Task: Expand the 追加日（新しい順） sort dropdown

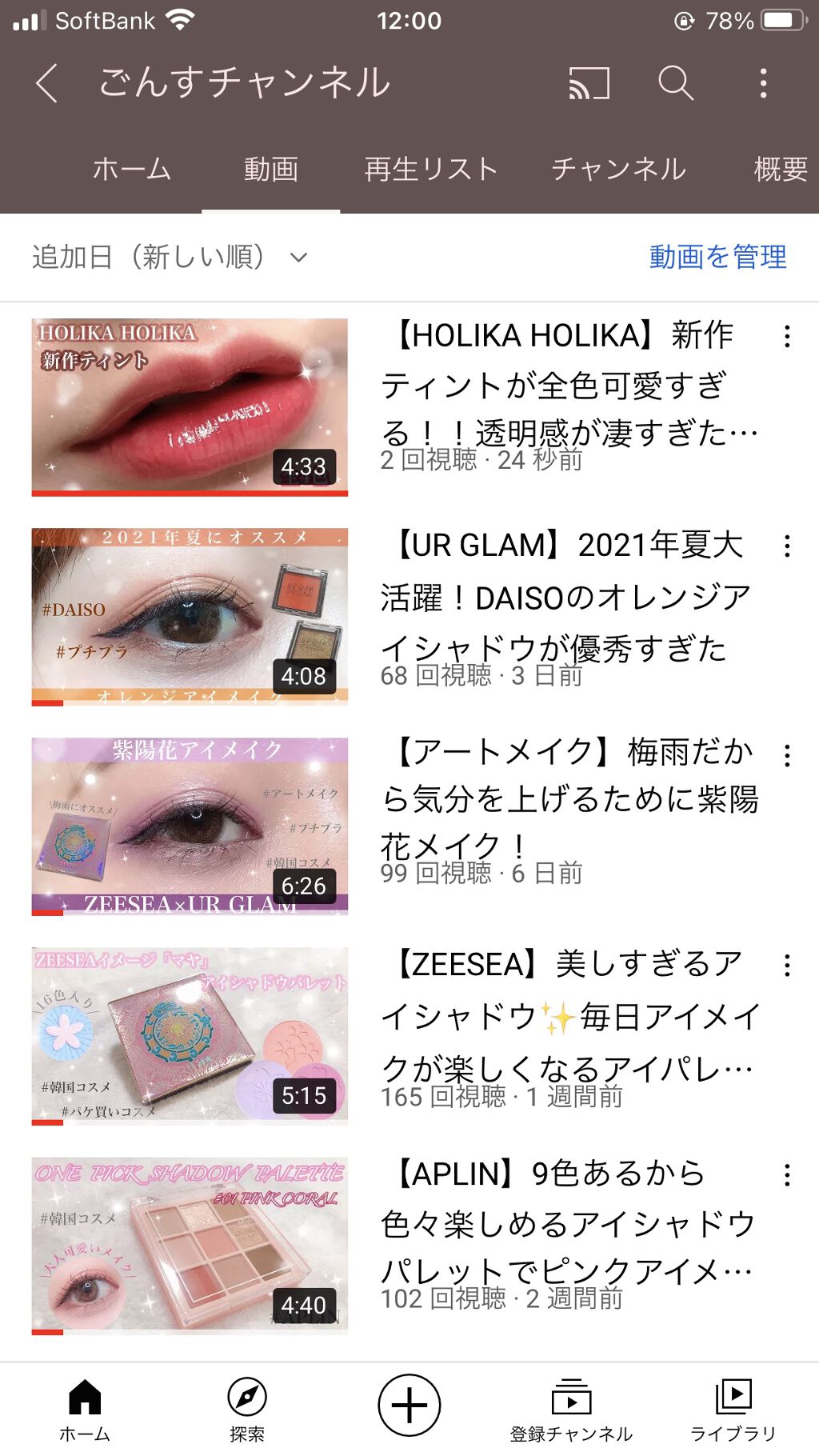Action: 170,258
